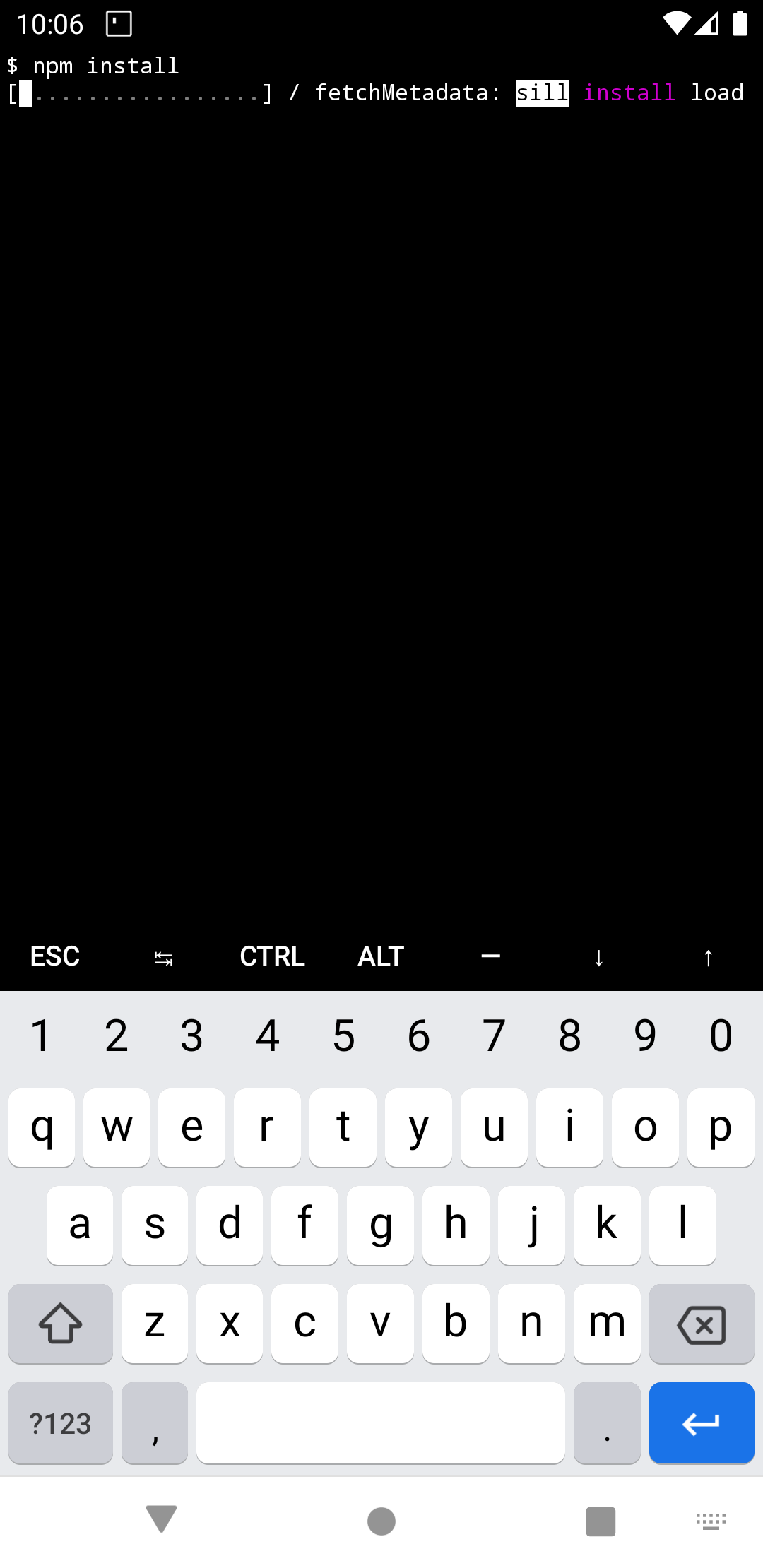Tap the return key on keyboard

point(702,1423)
